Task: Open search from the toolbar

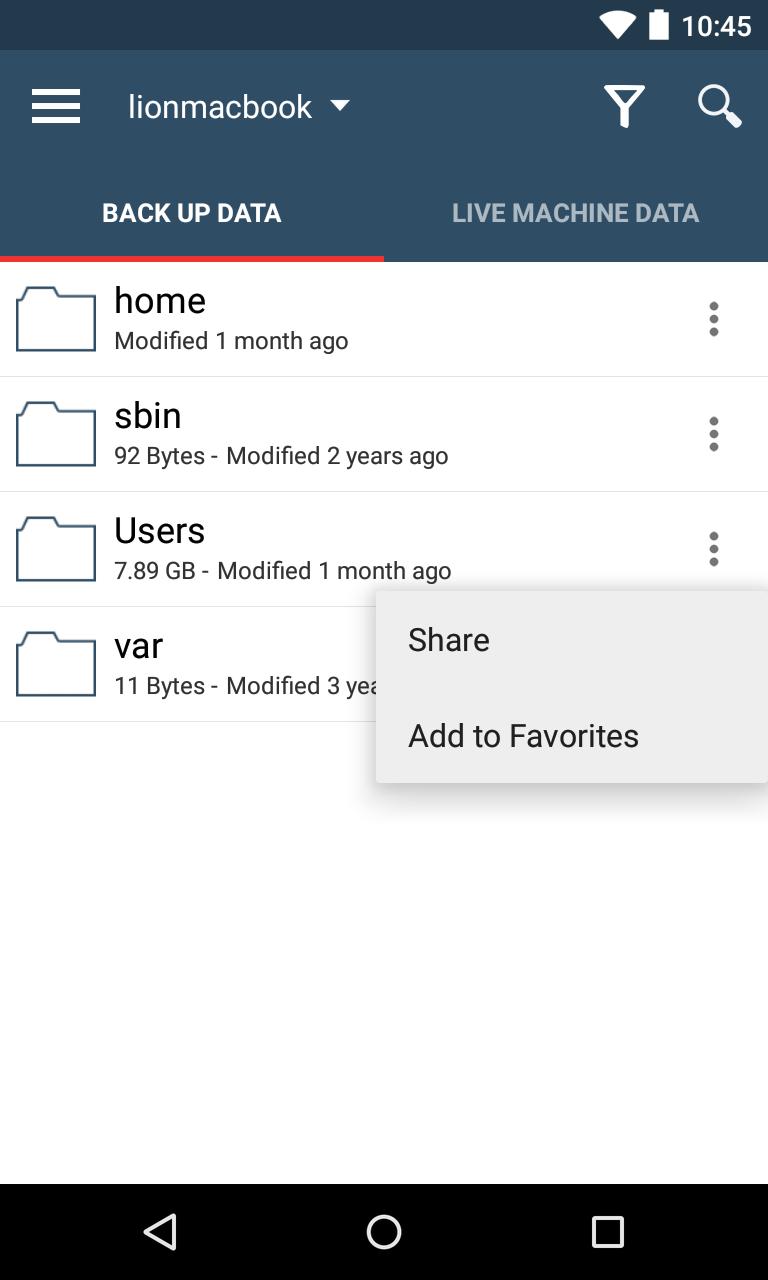Action: click(x=719, y=105)
